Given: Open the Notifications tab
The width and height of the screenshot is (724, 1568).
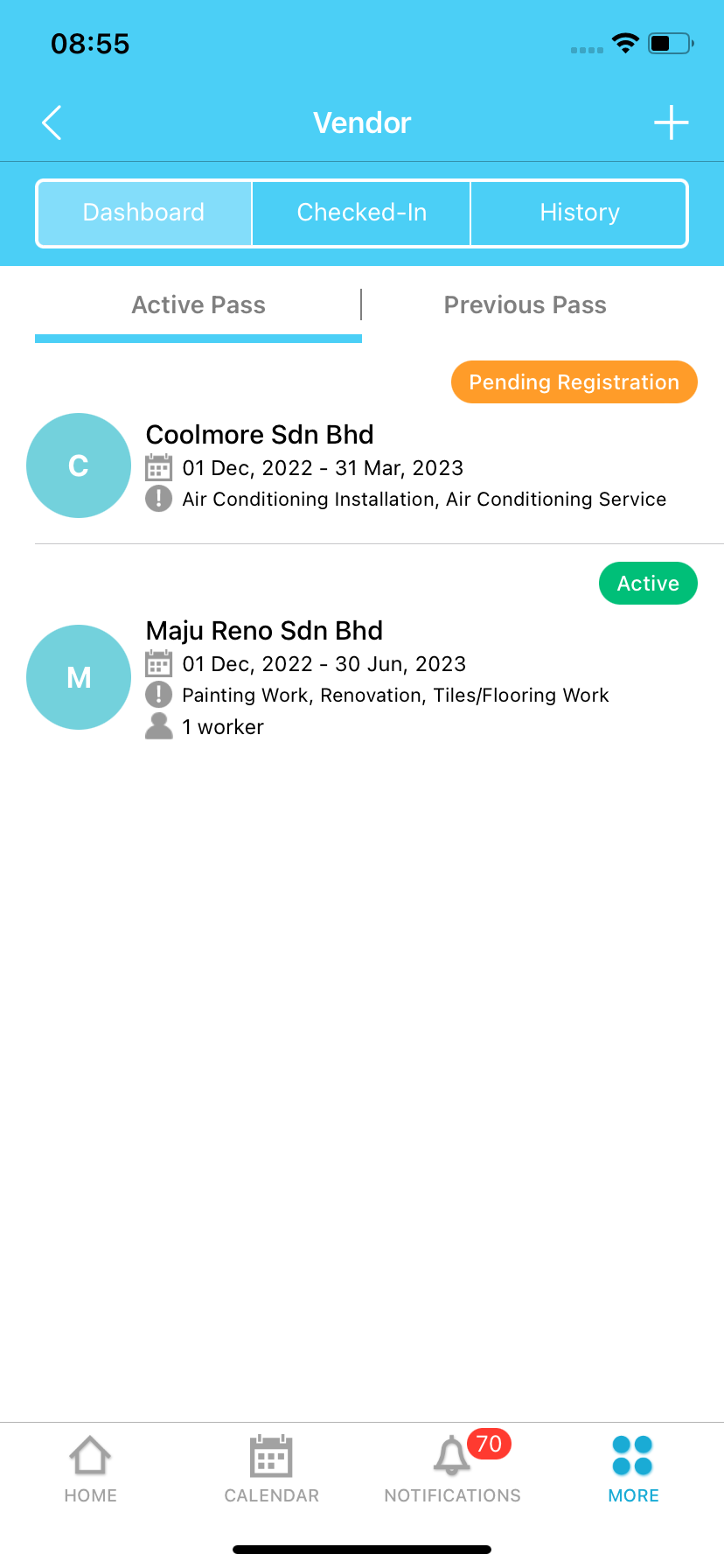Looking at the screenshot, I should click(x=453, y=1469).
